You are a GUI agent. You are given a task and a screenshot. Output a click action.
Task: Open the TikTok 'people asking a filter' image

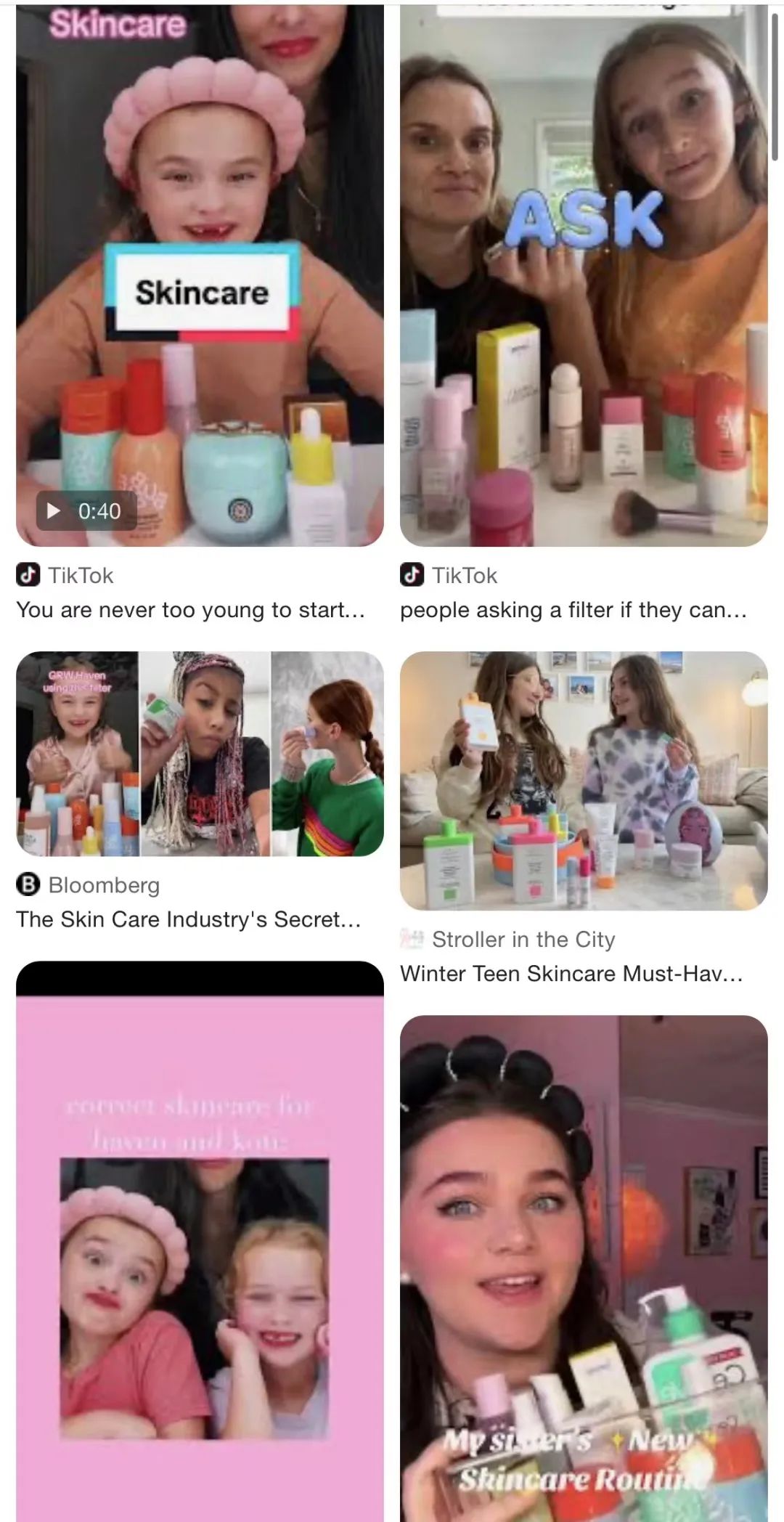tap(584, 276)
